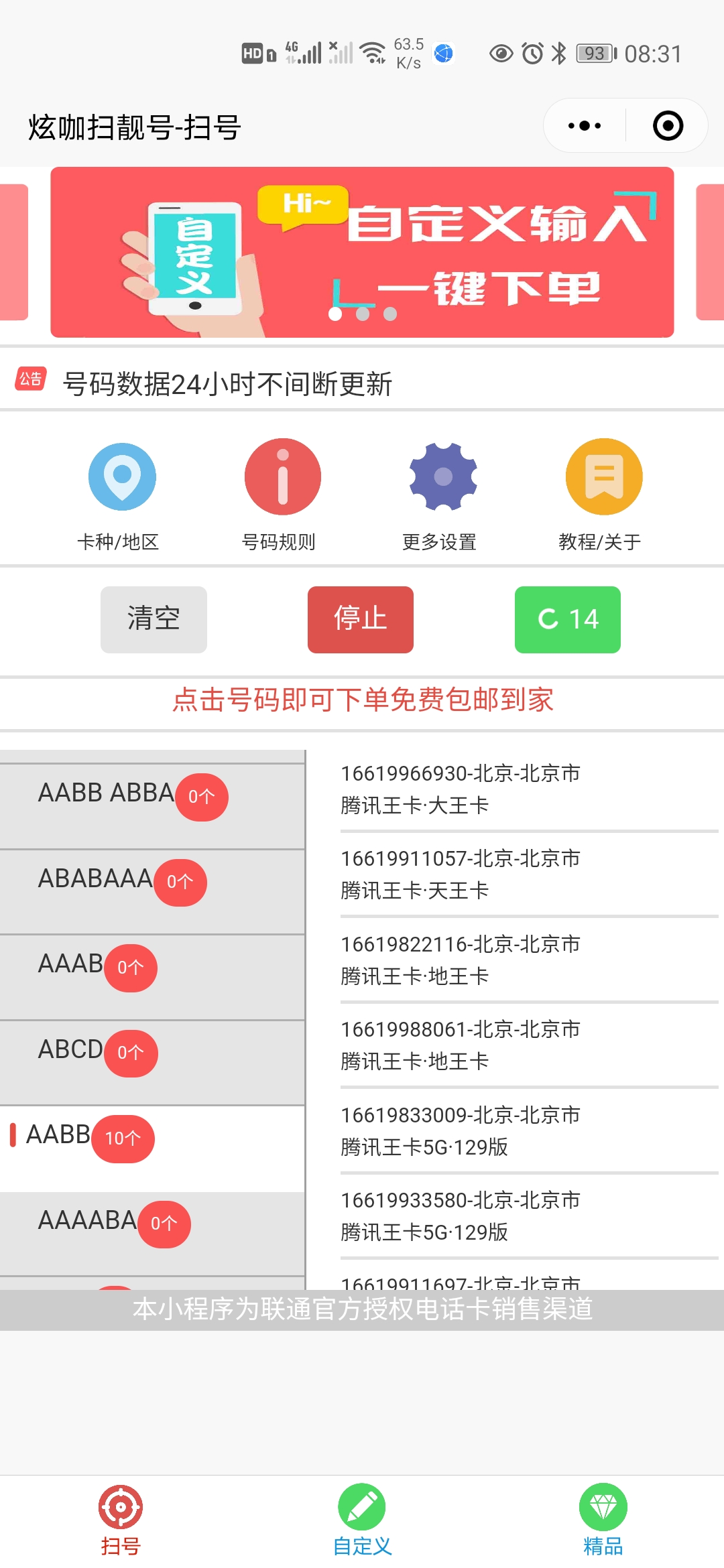Stop scanning with 停止 button
The width and height of the screenshot is (724, 1568).
(361, 619)
